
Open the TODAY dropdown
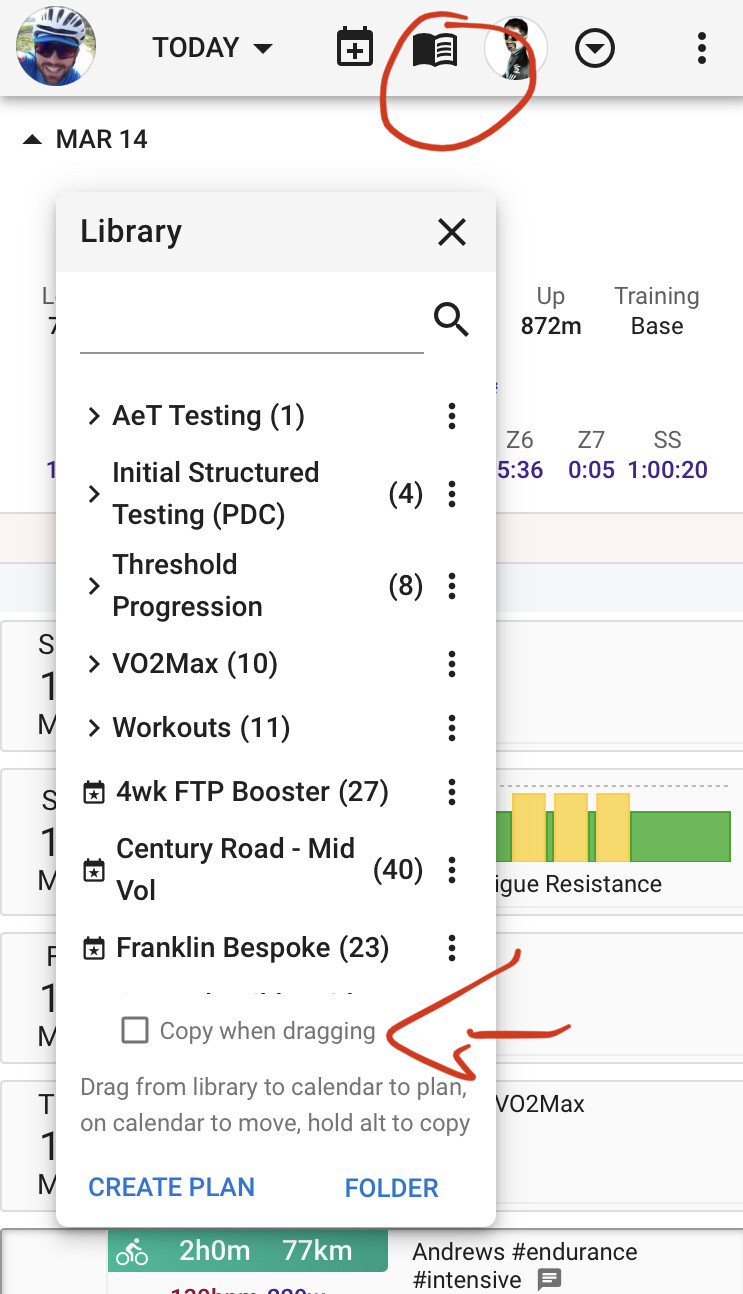pos(212,48)
